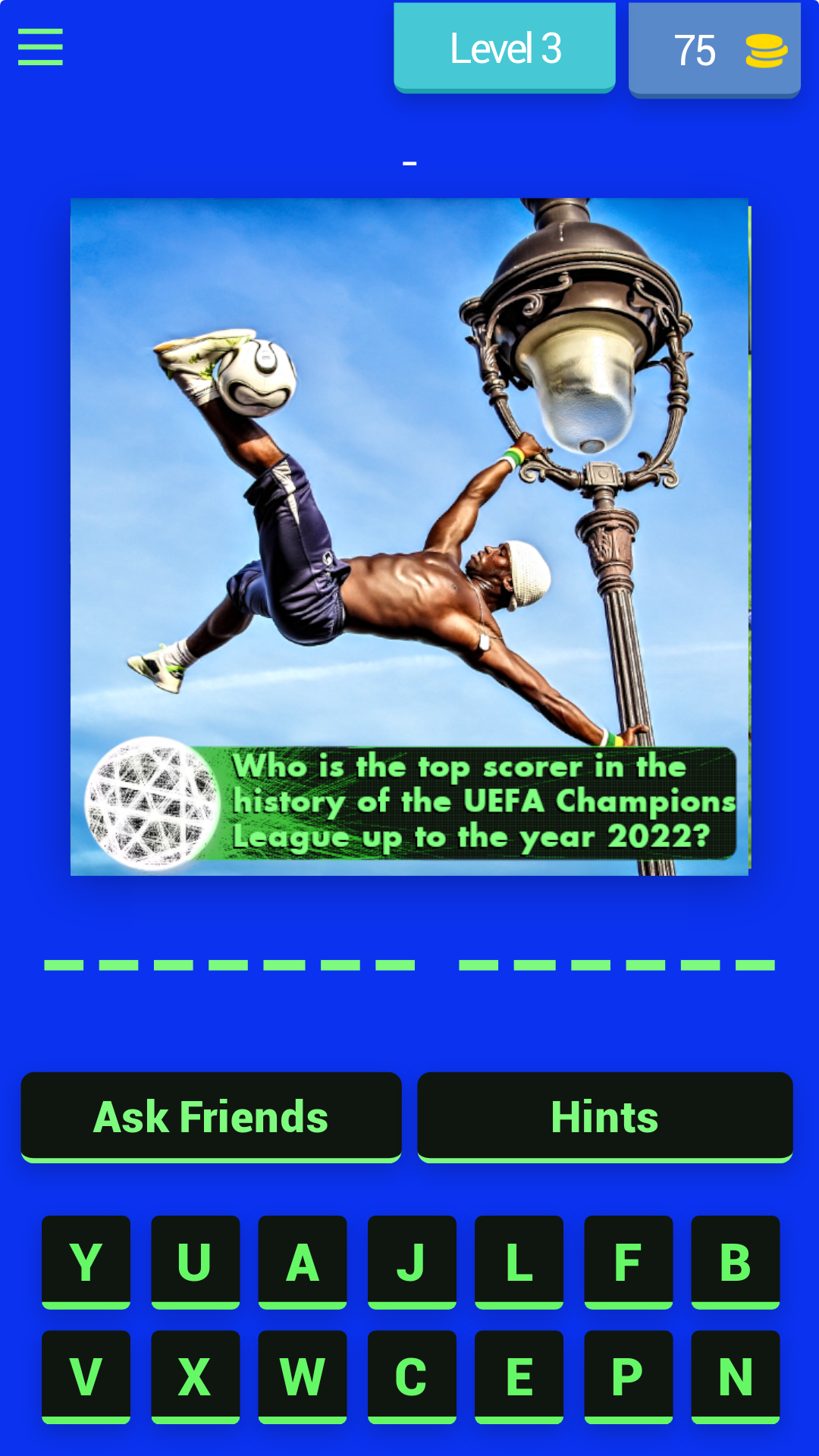This screenshot has width=819, height=1456.
Task: Select letter W tile
Action: click(x=303, y=1376)
